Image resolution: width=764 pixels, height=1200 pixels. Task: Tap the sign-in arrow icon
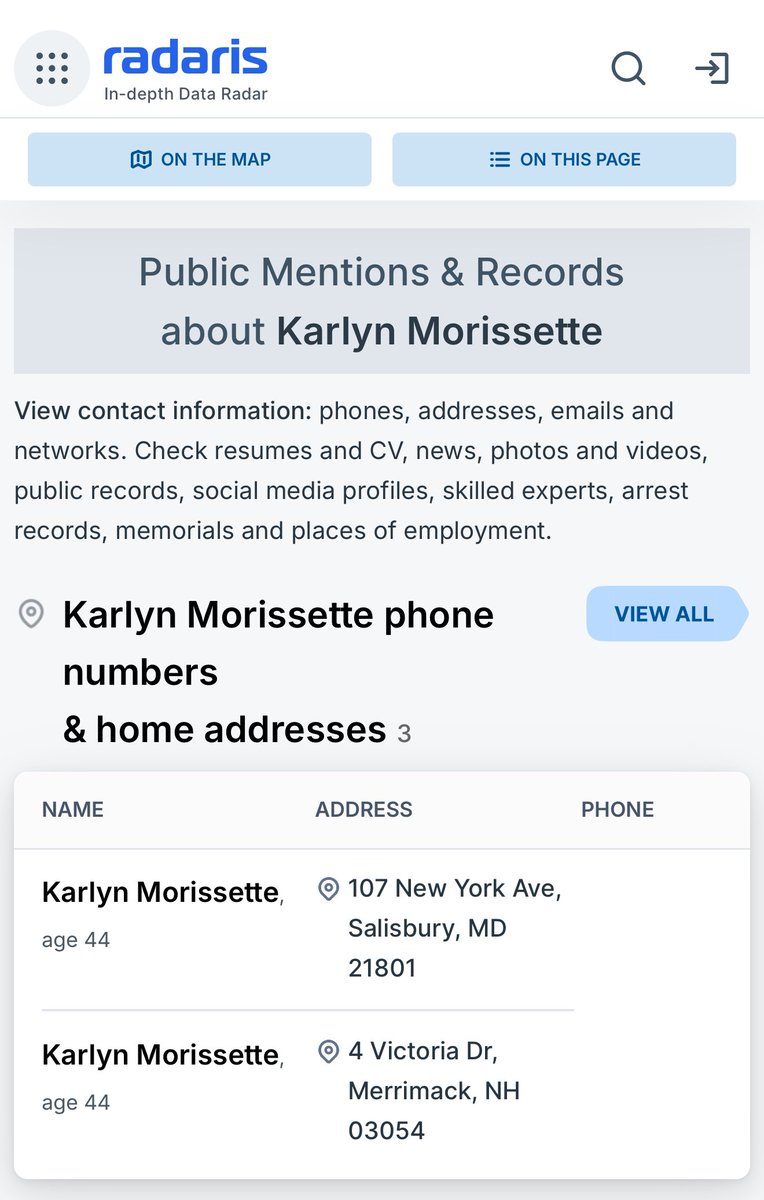[x=712, y=69]
